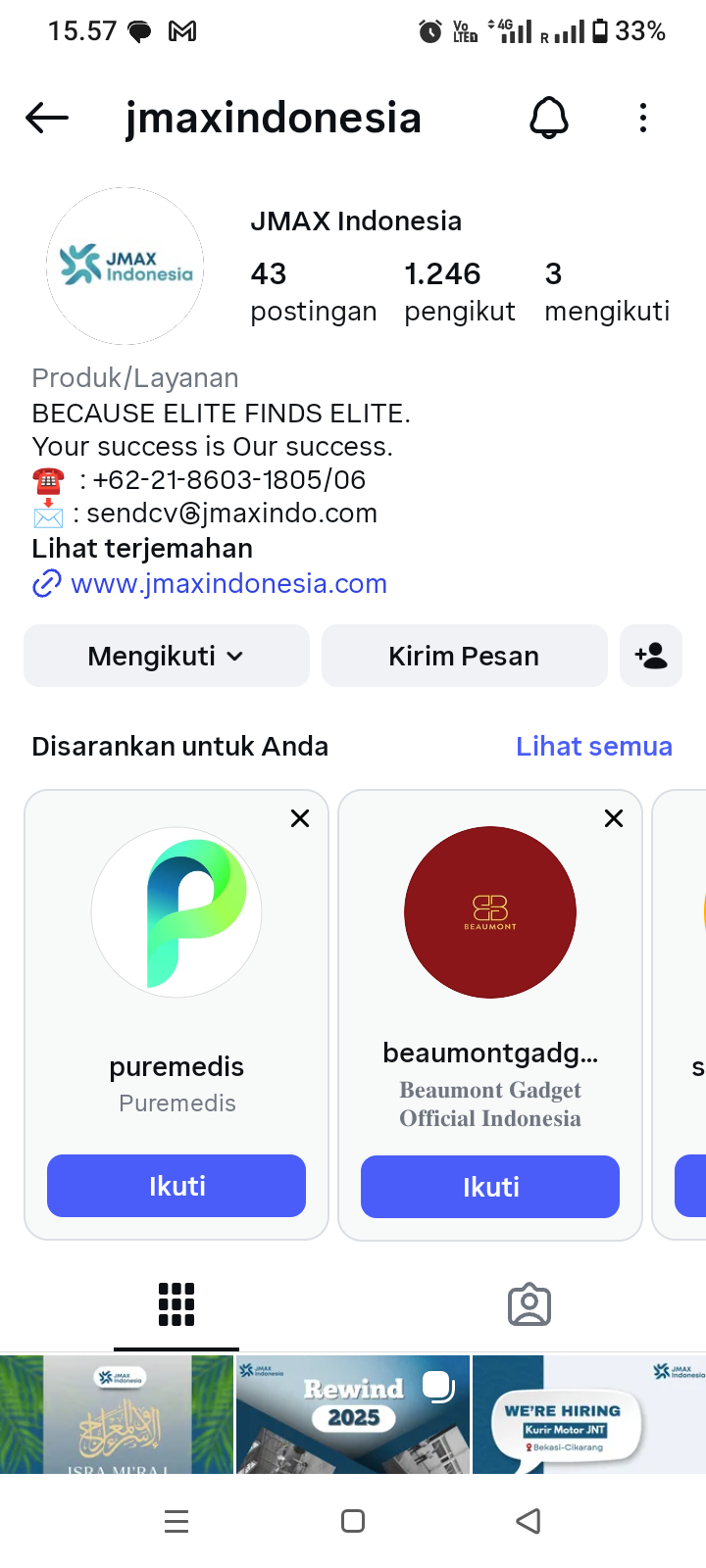This screenshot has width=706, height=1568.
Task: Tap the Kirim Pesan button
Action: [464, 656]
